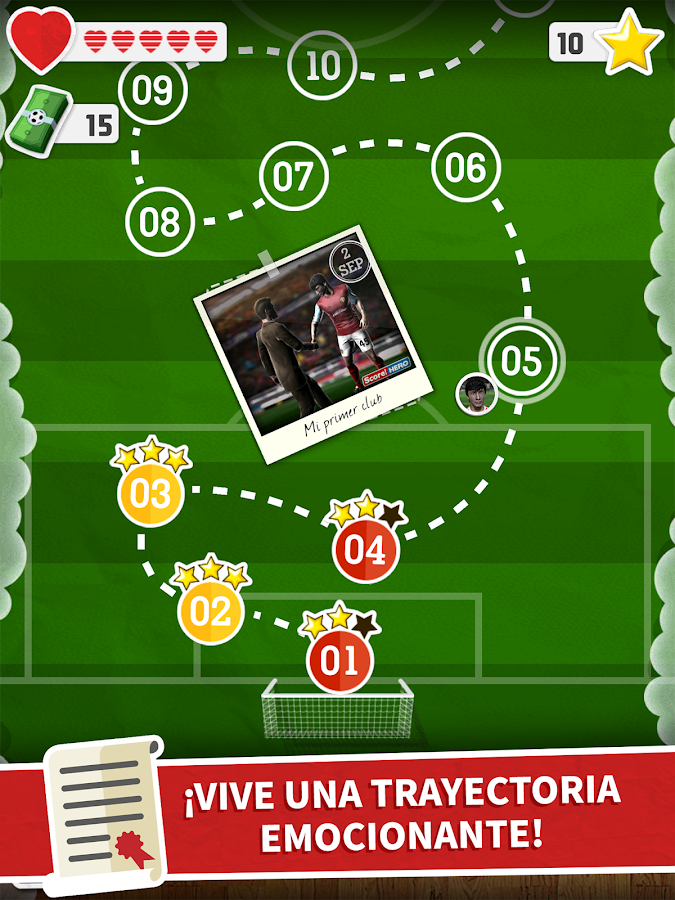Image resolution: width=675 pixels, height=900 pixels.
Task: Select level 09 on the map
Action: (153, 91)
